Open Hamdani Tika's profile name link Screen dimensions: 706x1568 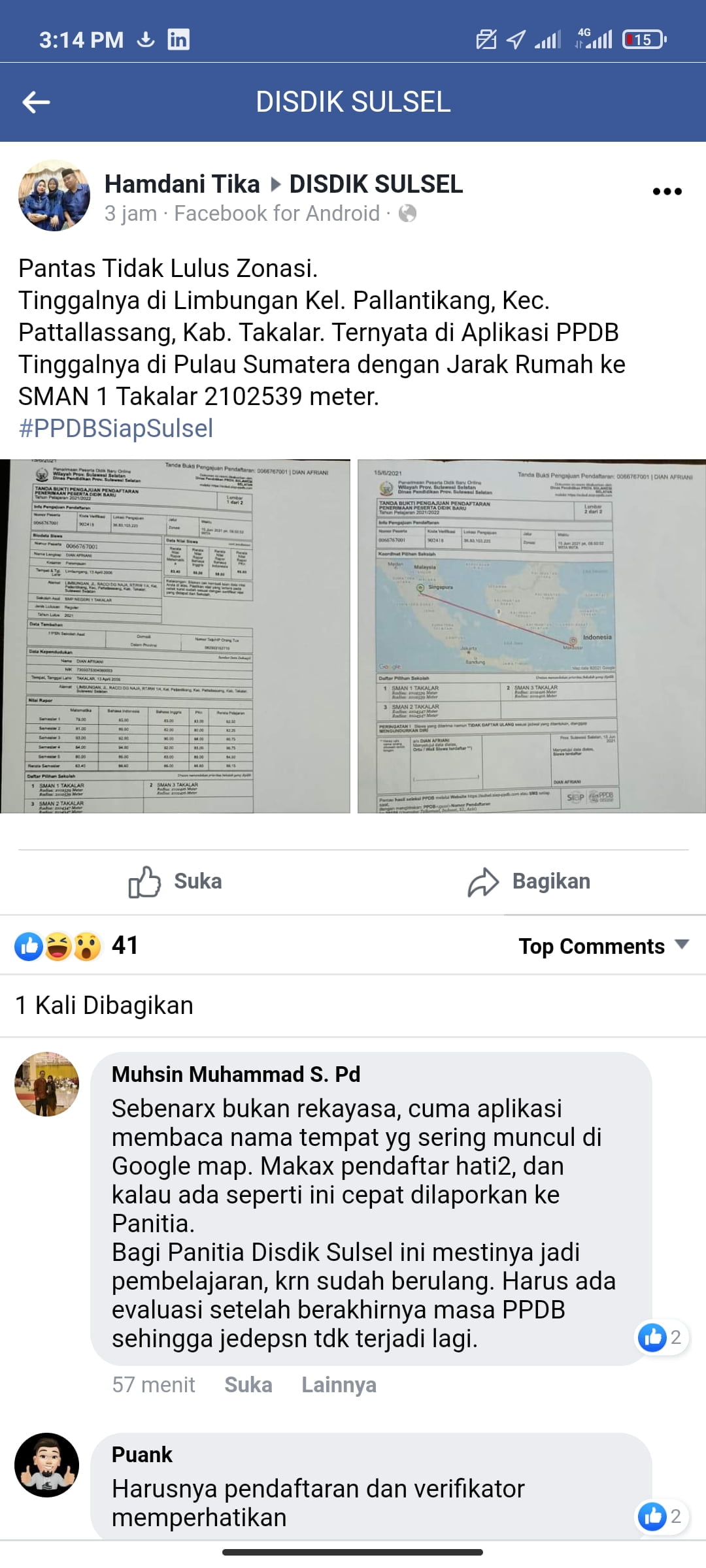click(x=182, y=184)
